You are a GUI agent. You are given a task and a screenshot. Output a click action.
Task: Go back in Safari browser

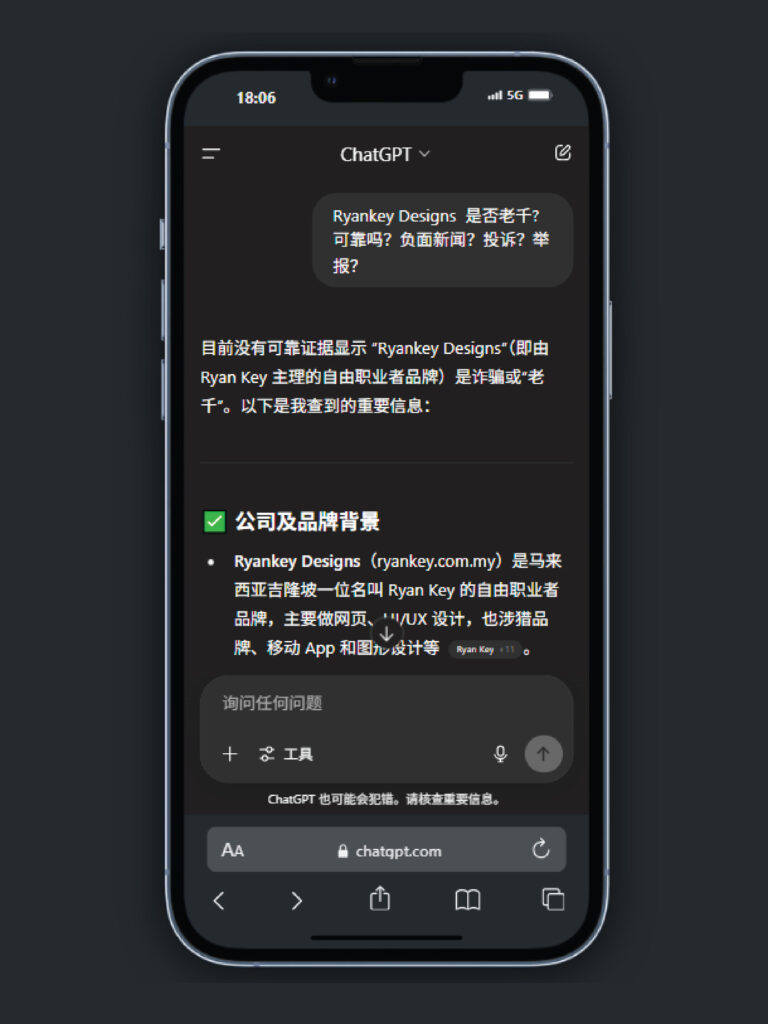tap(219, 900)
